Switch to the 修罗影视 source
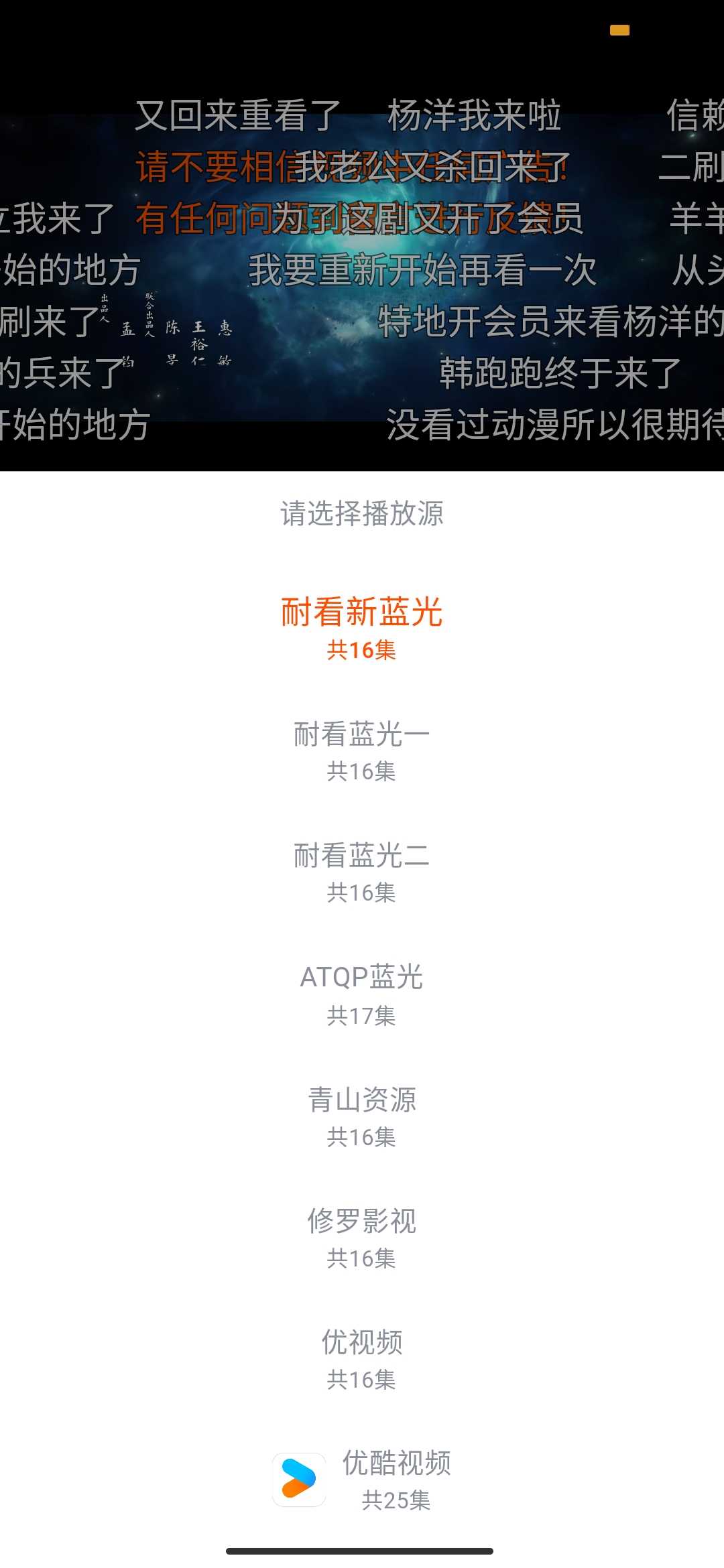Image resolution: width=724 pixels, height=1568 pixels. click(361, 1237)
